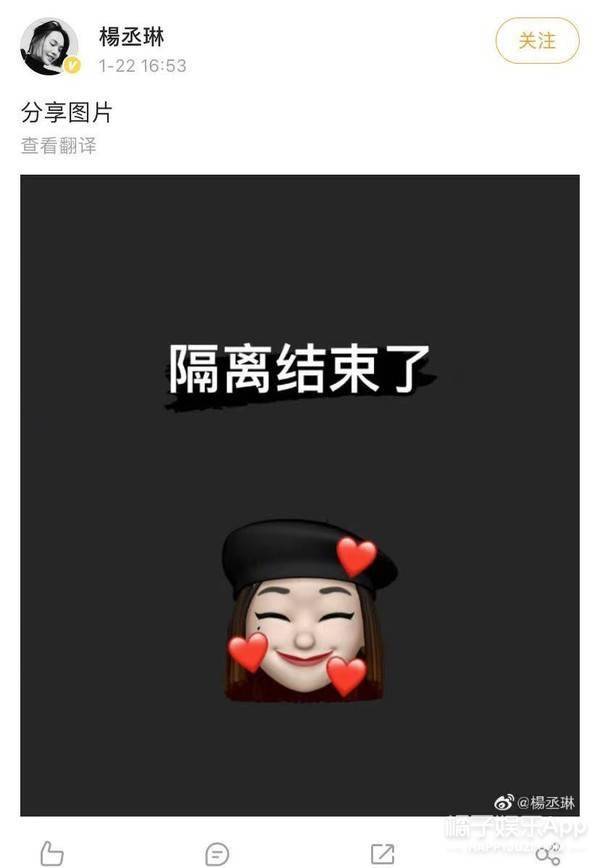
Task: Repost this post with the forward icon
Action: click(382, 853)
